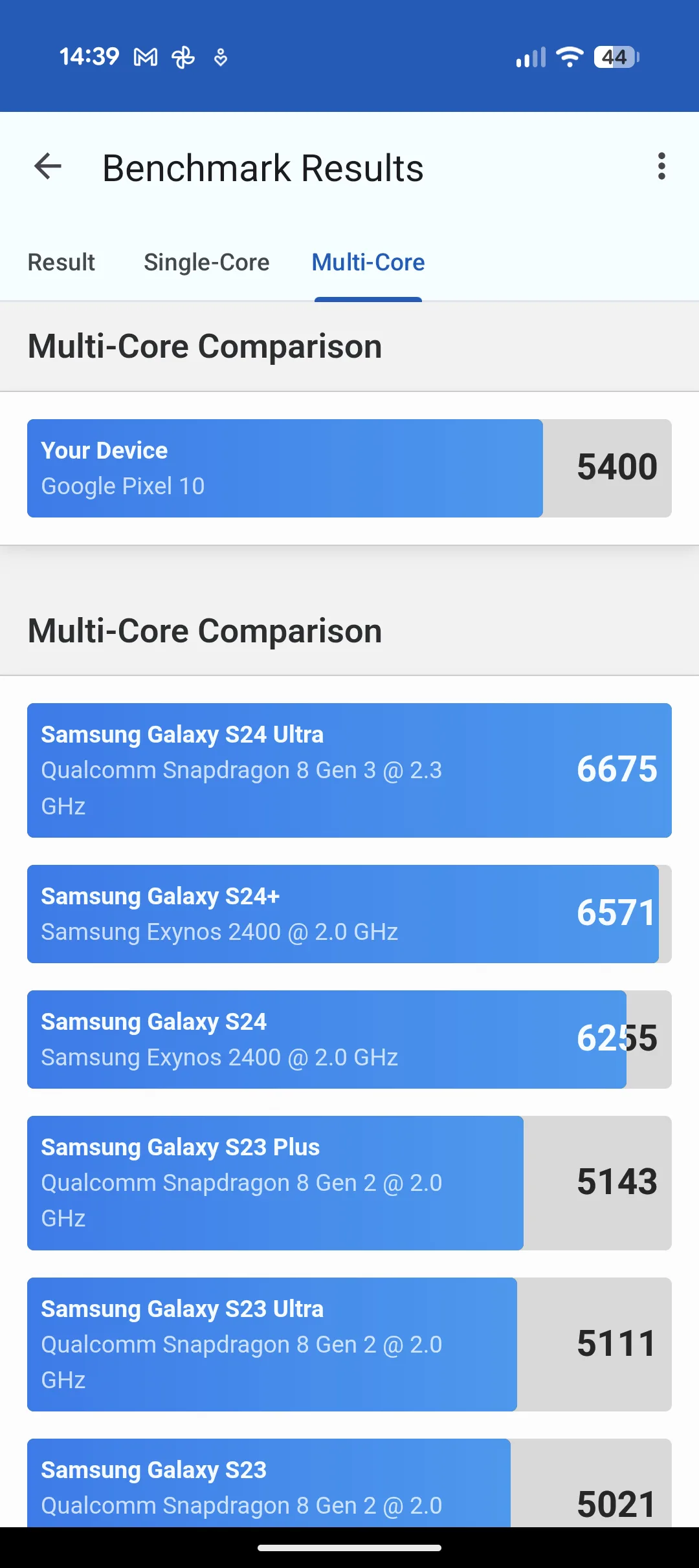Go back using the arrow icon

click(48, 167)
